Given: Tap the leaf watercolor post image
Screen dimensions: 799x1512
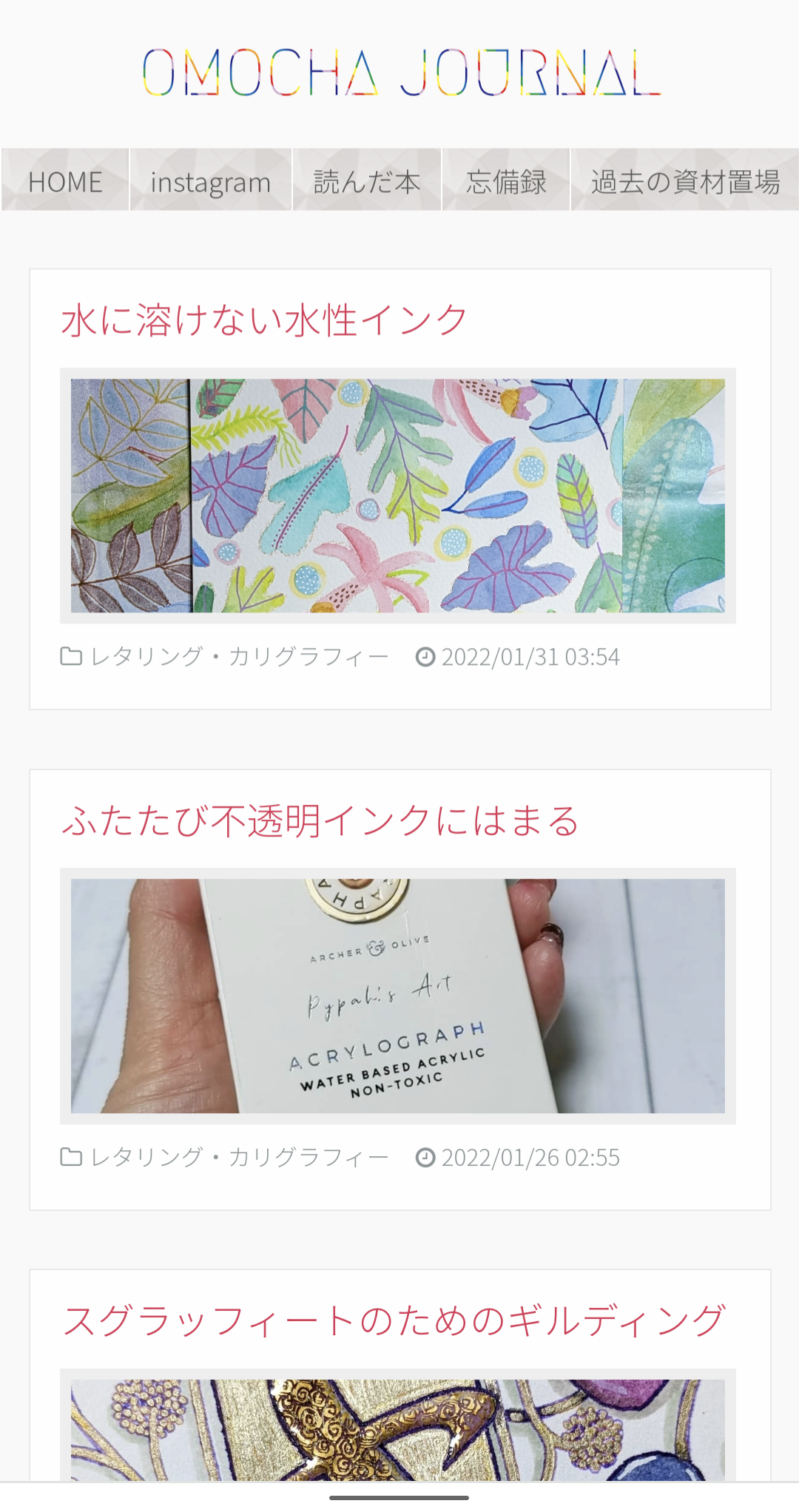Looking at the screenshot, I should pyautogui.click(x=398, y=496).
